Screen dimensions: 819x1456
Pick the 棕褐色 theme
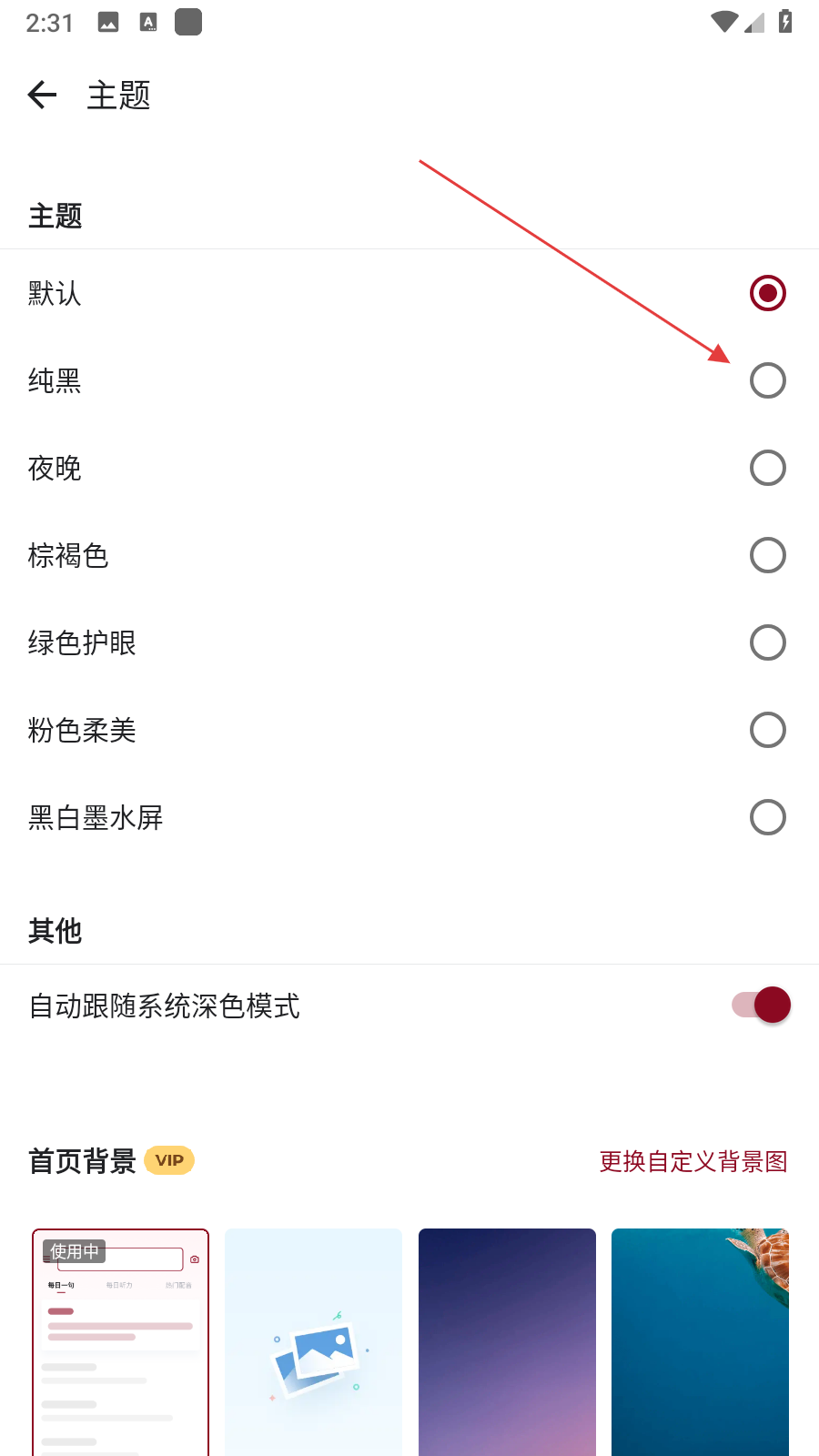tap(767, 555)
